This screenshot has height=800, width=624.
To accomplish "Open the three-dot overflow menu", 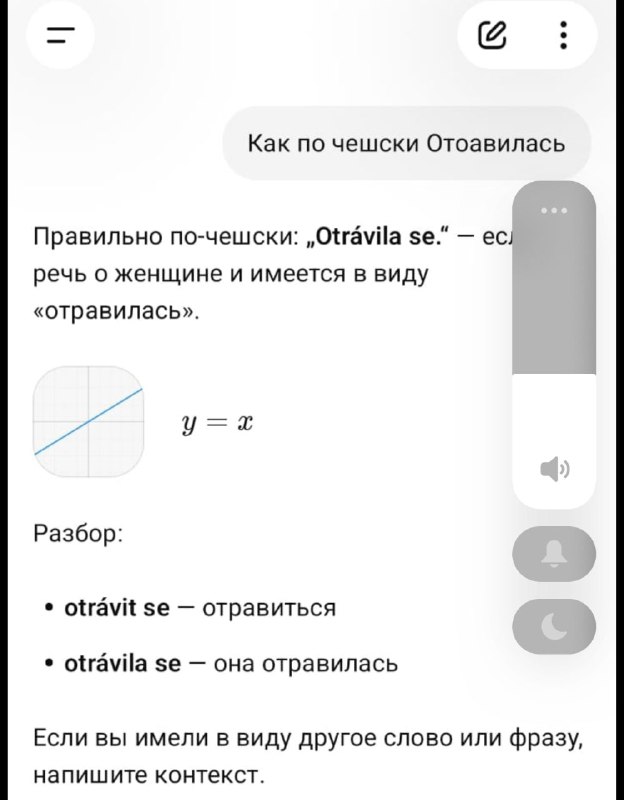I will [x=563, y=35].
